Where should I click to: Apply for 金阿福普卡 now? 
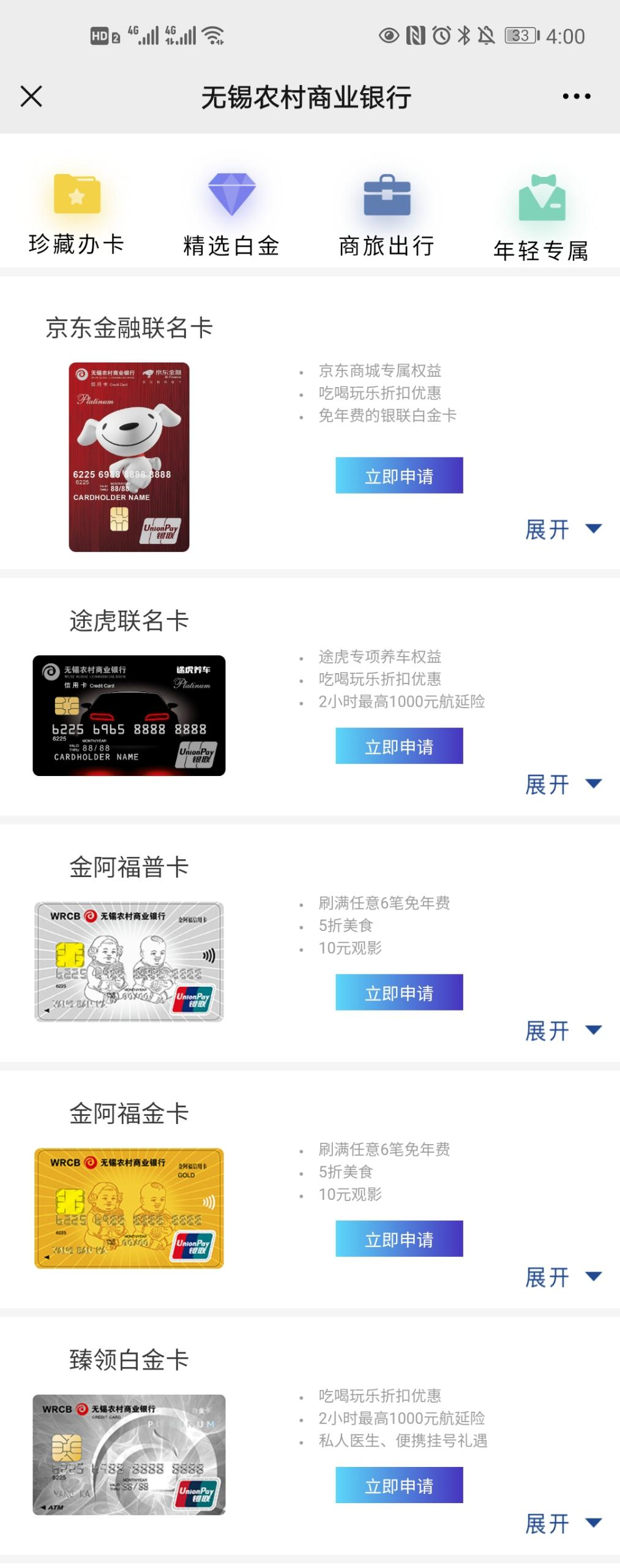point(399,992)
